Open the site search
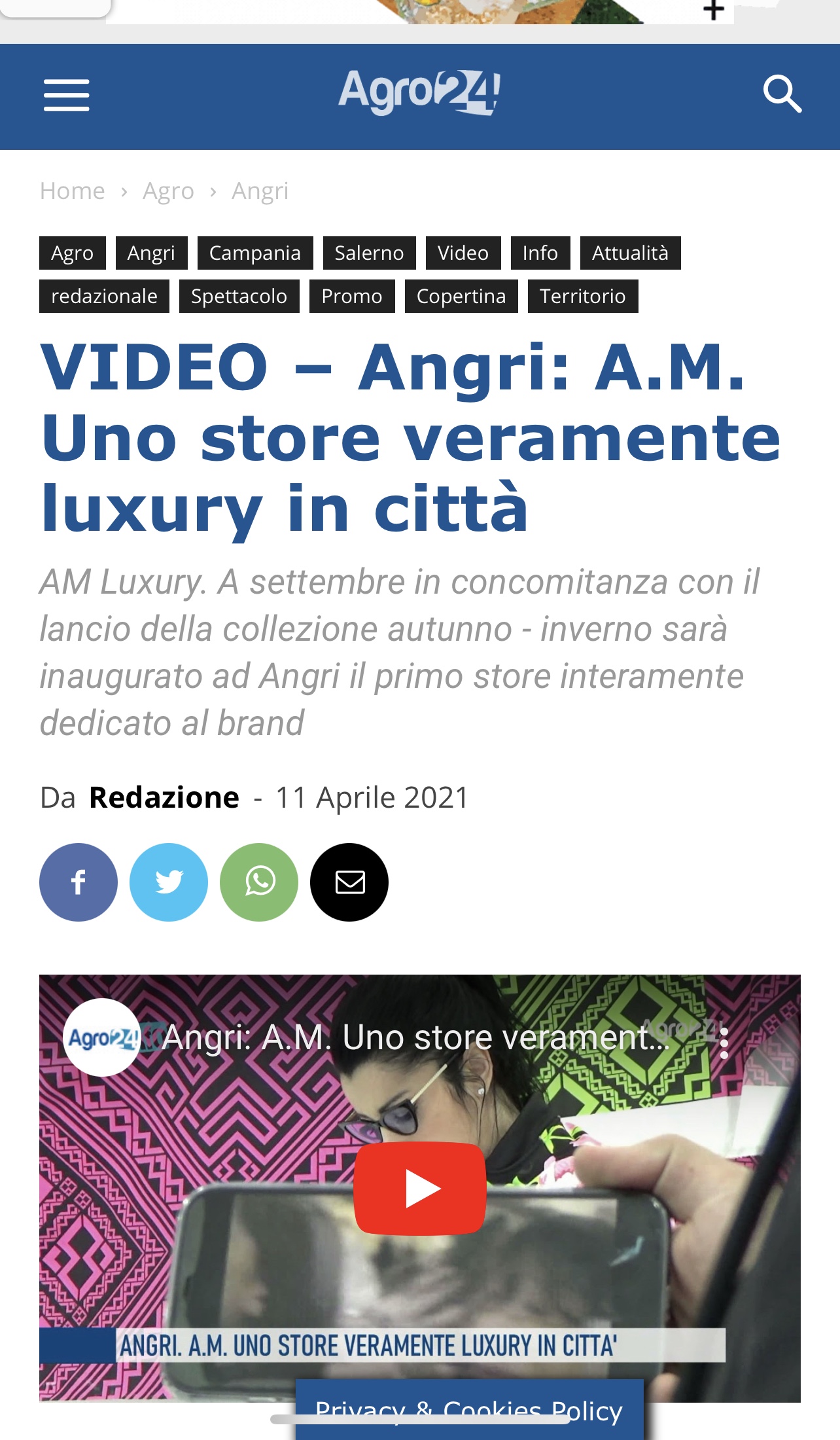Image resolution: width=840 pixels, height=1440 pixels. coord(782,94)
